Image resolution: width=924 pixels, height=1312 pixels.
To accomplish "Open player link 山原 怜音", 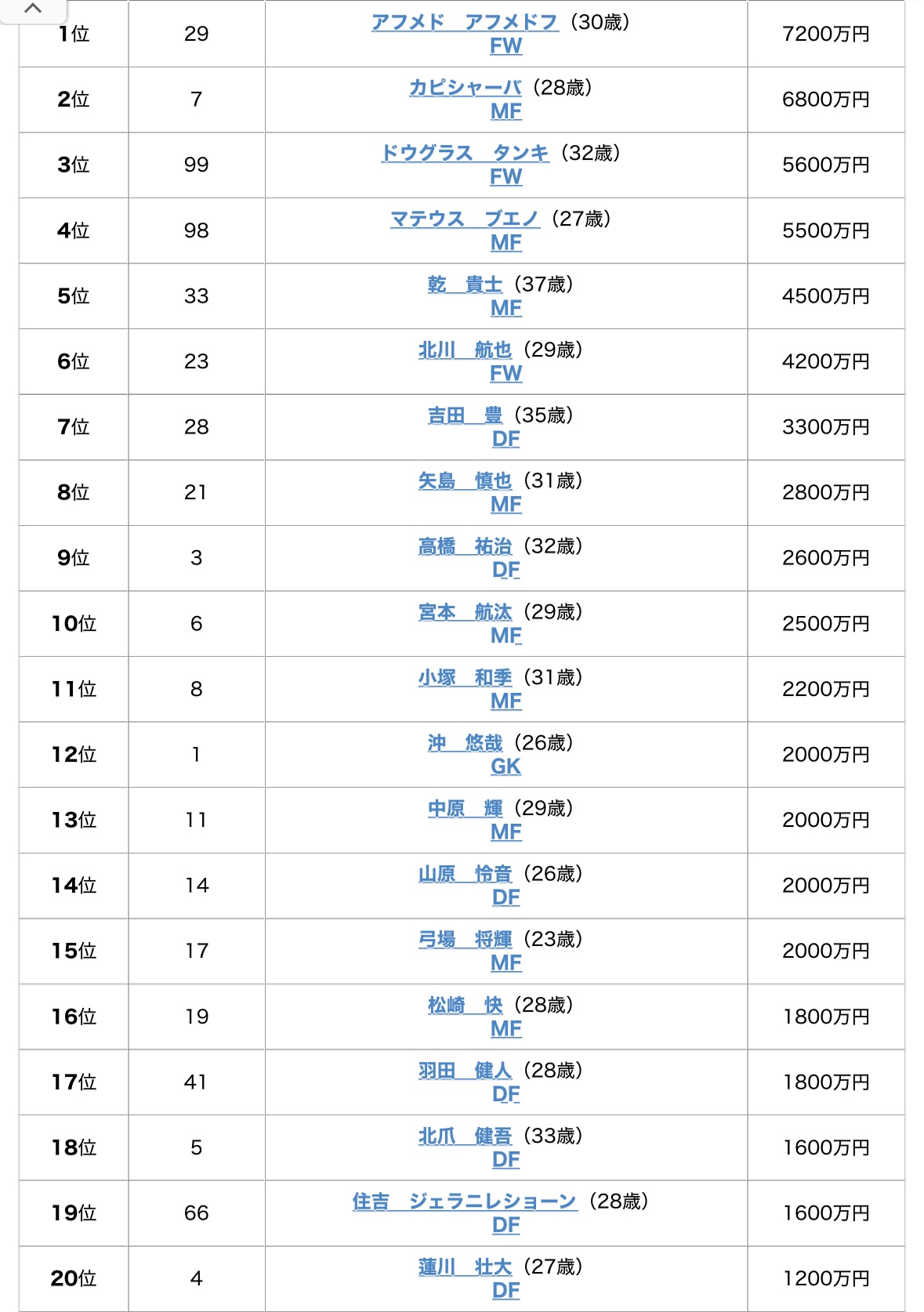I will click(465, 874).
